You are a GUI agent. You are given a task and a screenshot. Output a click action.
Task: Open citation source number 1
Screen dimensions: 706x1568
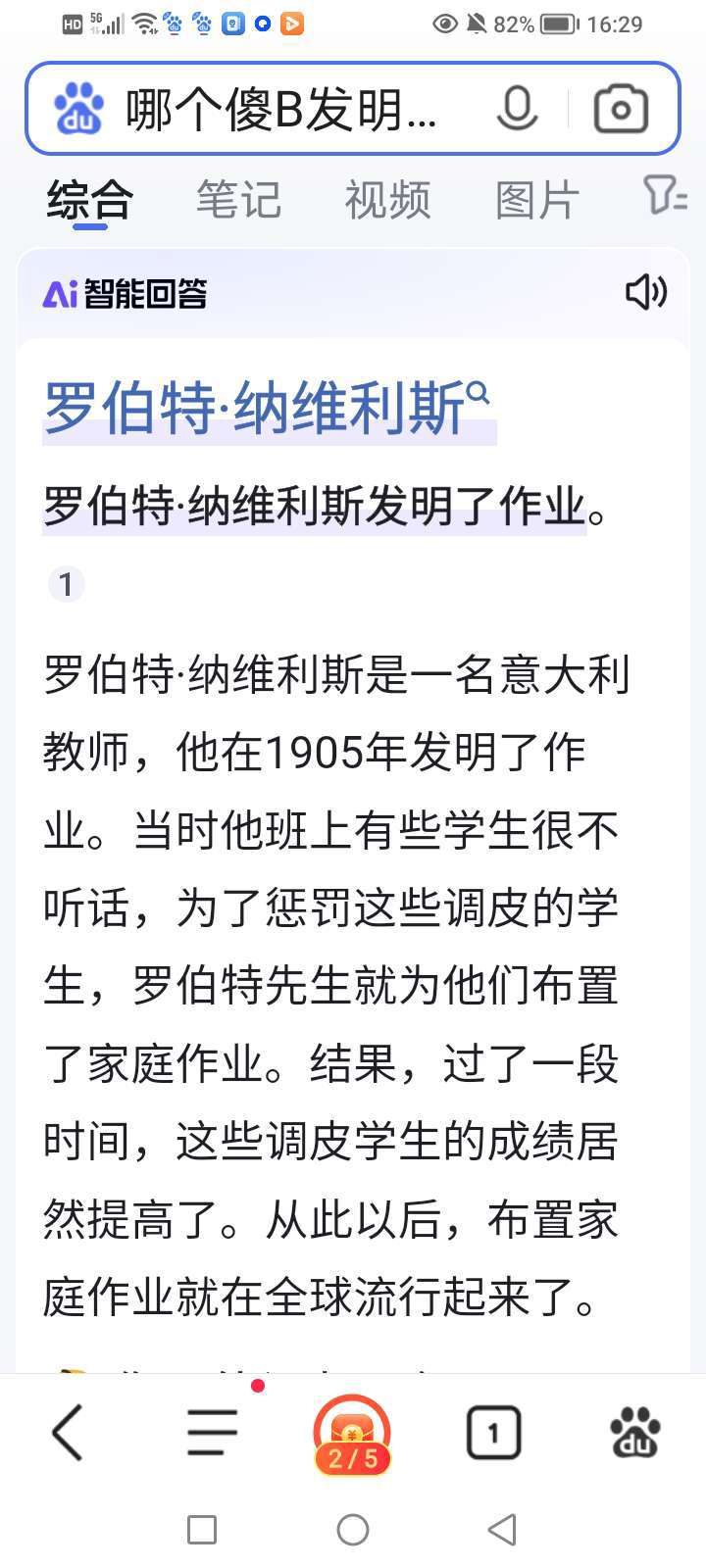point(66,585)
